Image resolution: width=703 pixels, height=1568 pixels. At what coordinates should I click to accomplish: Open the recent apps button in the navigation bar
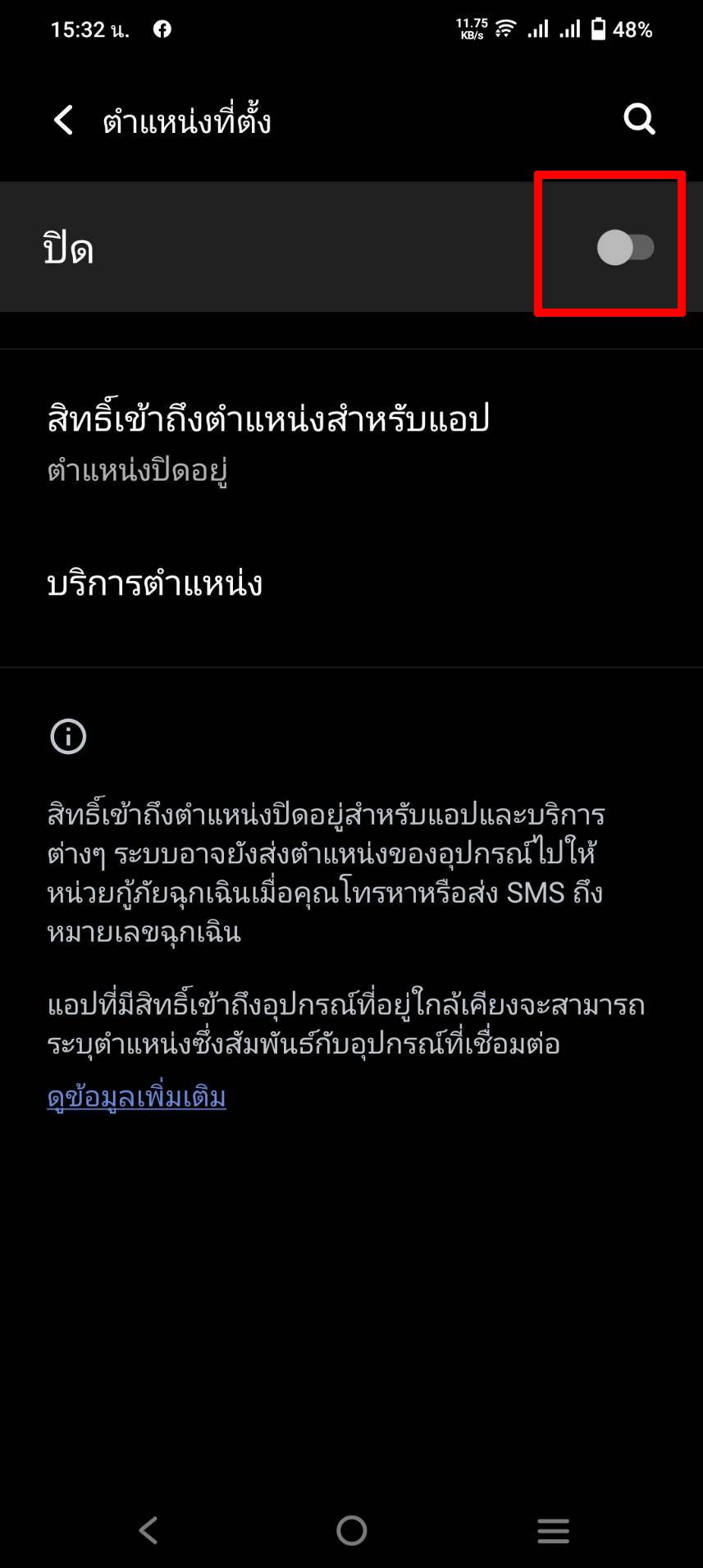[x=553, y=1530]
